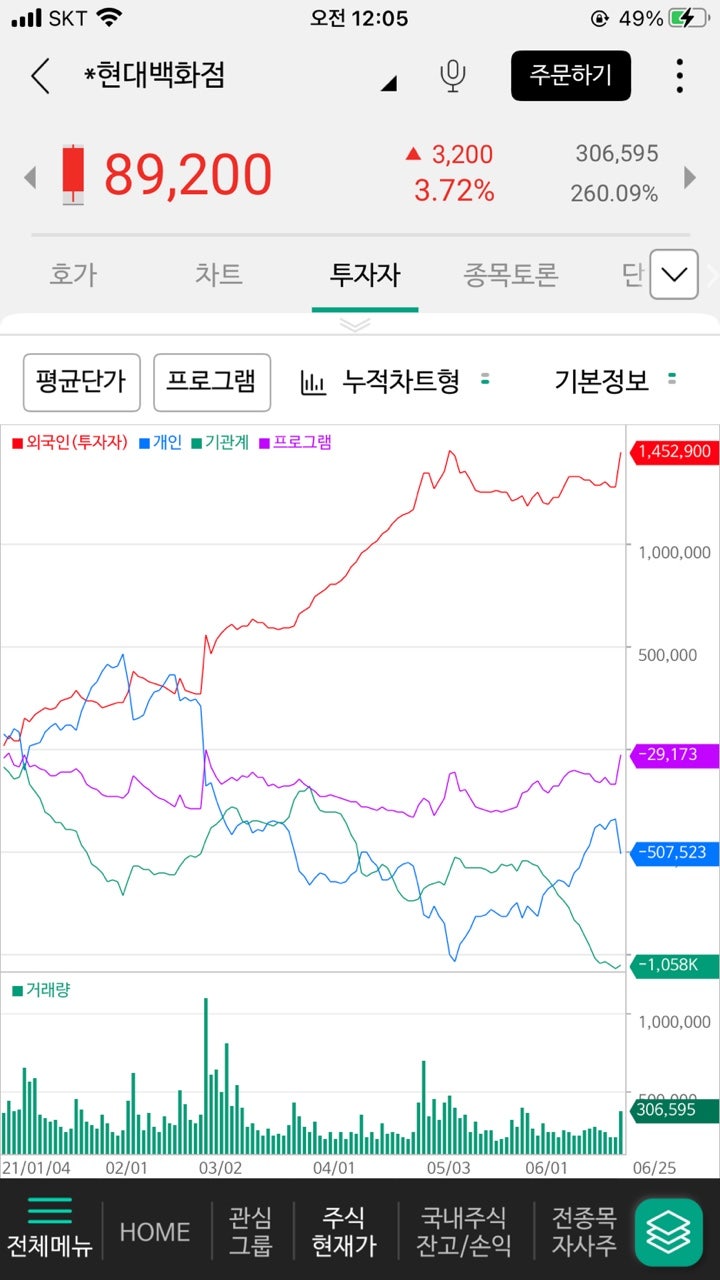Tap the right arrow beside 260.09%

(x=689, y=177)
